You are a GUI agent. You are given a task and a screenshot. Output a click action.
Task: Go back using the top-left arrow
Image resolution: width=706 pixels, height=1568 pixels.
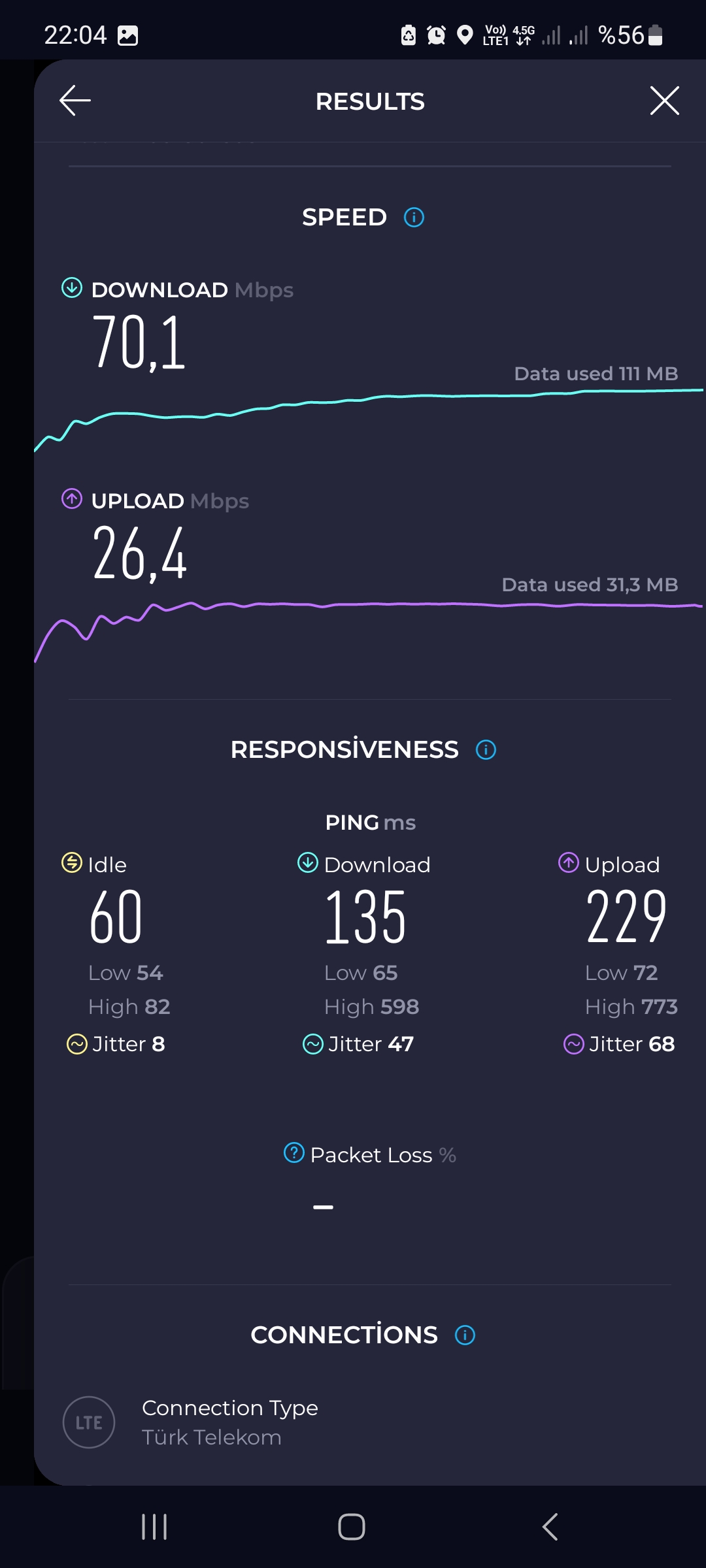[75, 101]
